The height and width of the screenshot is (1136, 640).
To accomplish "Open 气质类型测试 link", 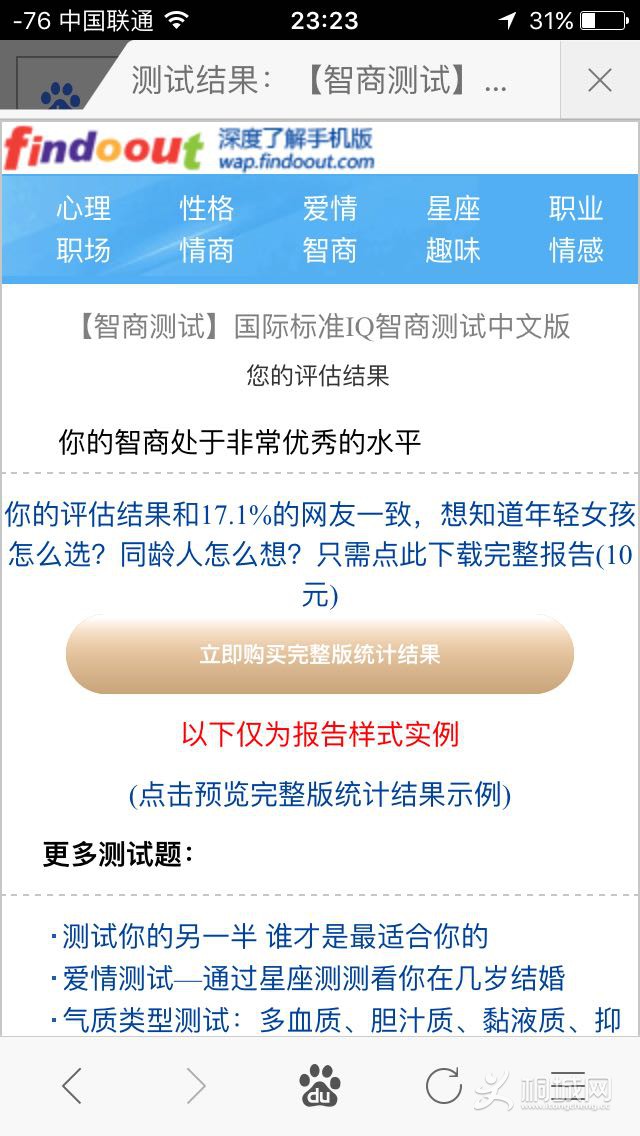I will [340, 1019].
